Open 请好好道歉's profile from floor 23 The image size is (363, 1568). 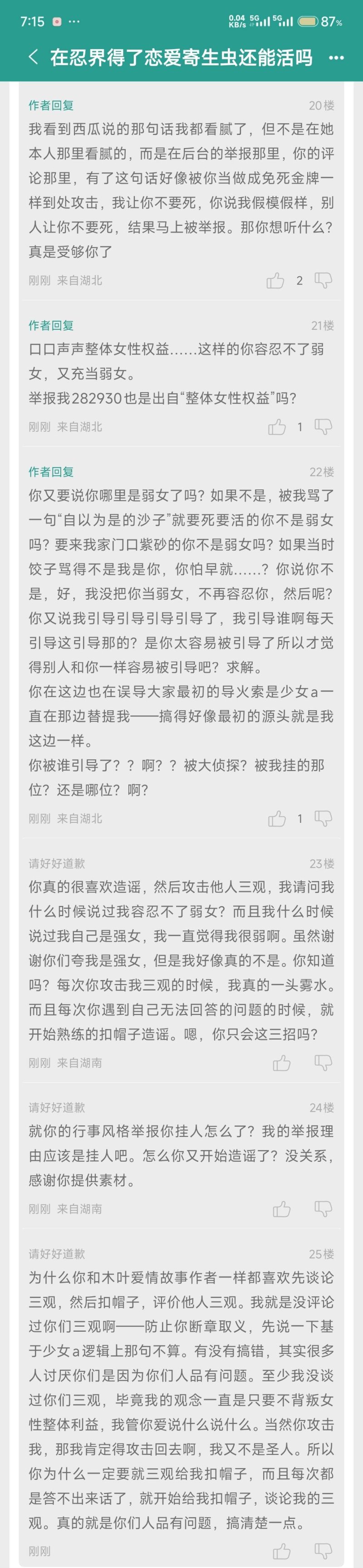[x=57, y=863]
